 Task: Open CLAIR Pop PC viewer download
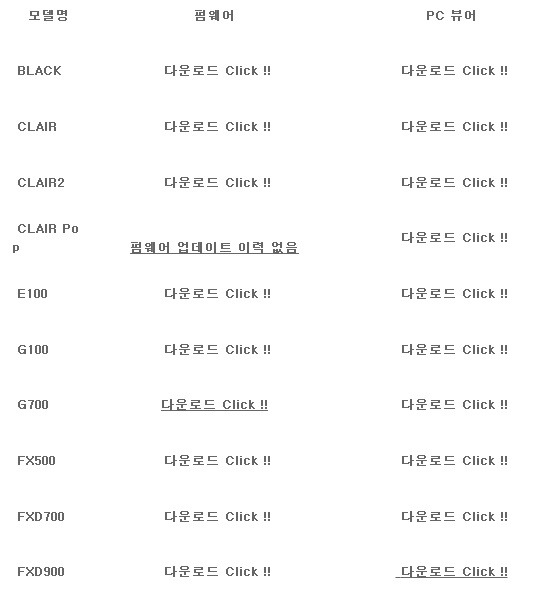[x=455, y=238]
